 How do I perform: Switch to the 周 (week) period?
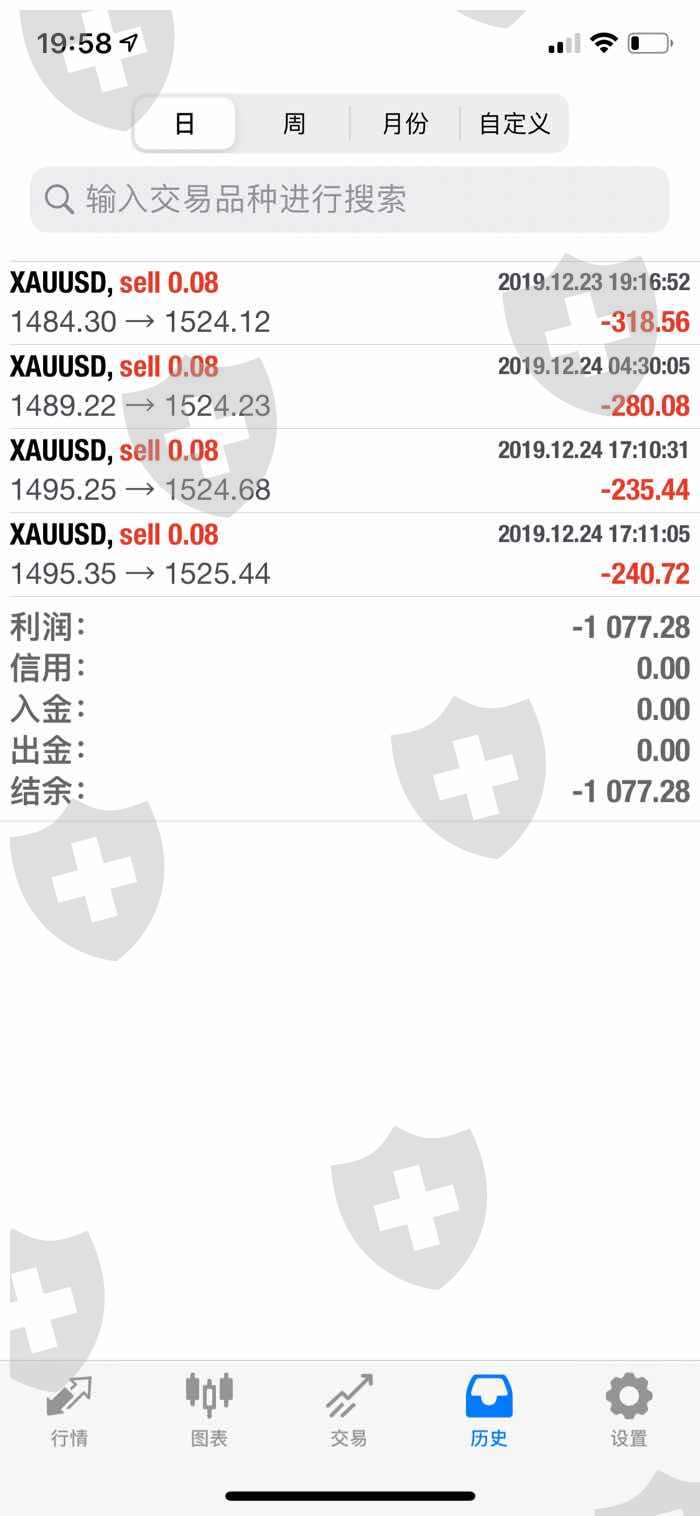[294, 124]
